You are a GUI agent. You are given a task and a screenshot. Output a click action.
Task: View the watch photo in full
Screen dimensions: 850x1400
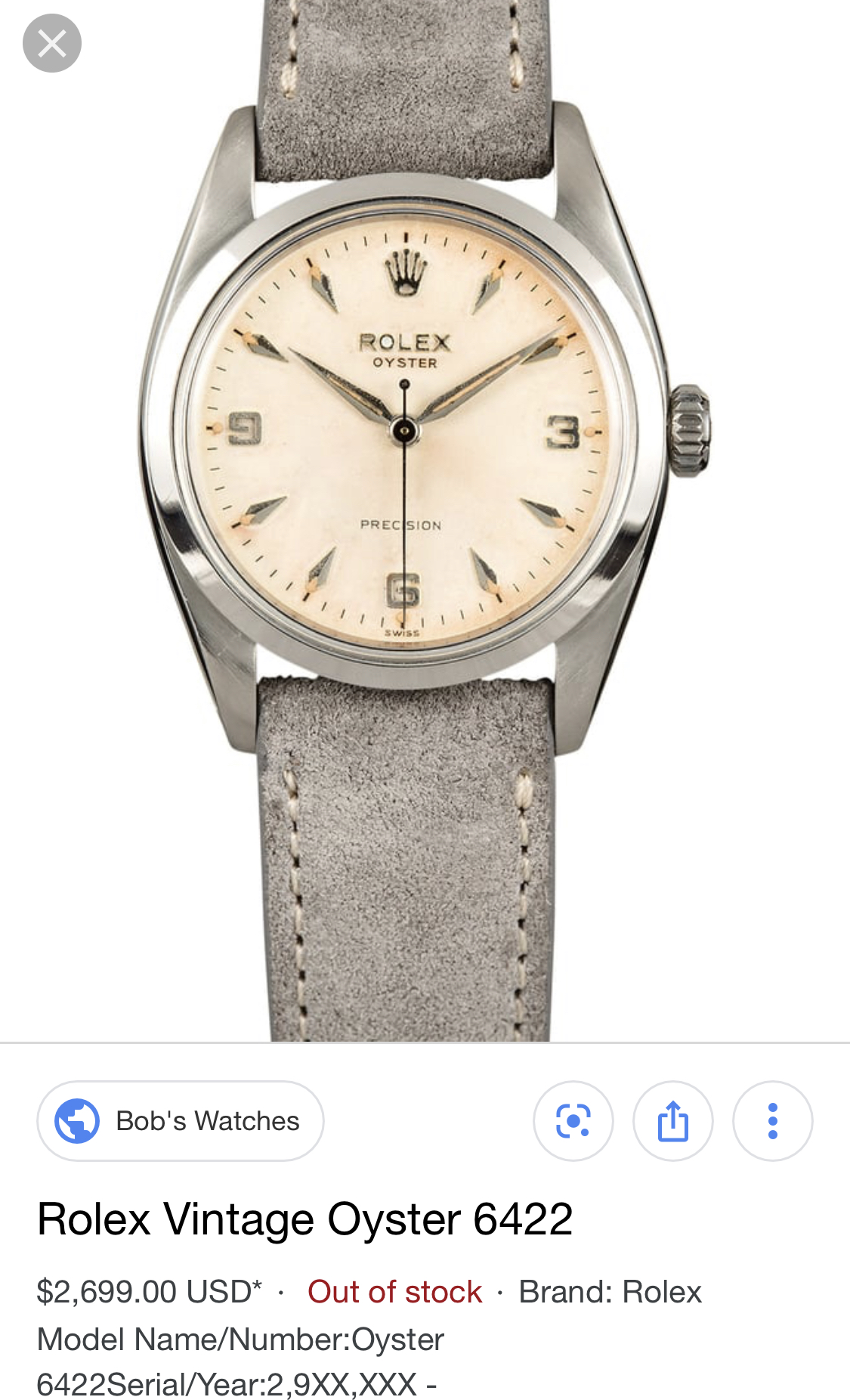[x=425, y=521]
